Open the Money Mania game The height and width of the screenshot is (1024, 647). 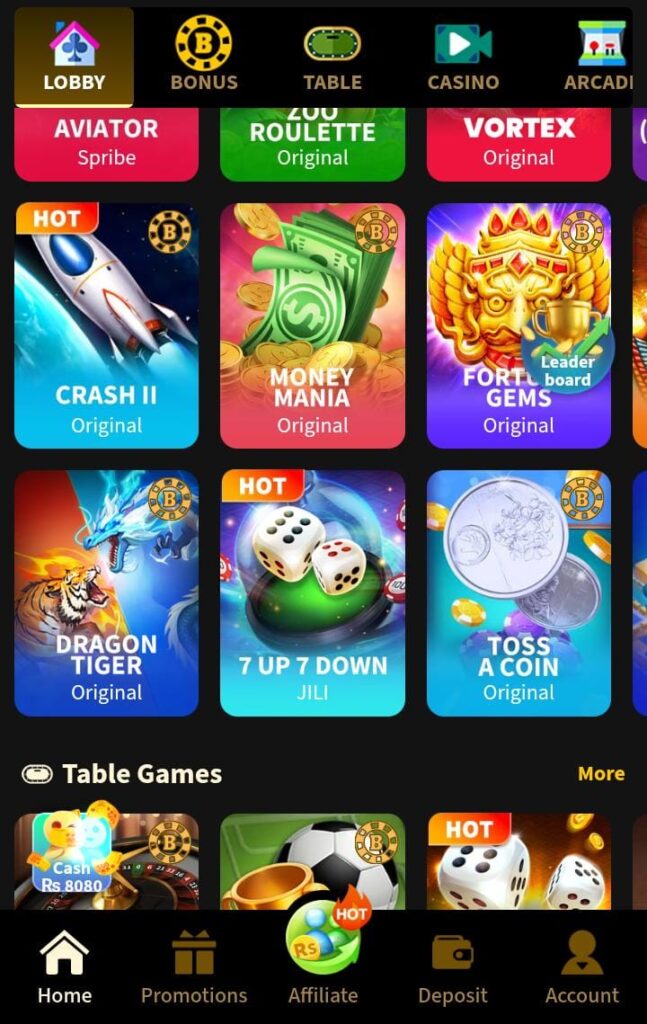312,325
